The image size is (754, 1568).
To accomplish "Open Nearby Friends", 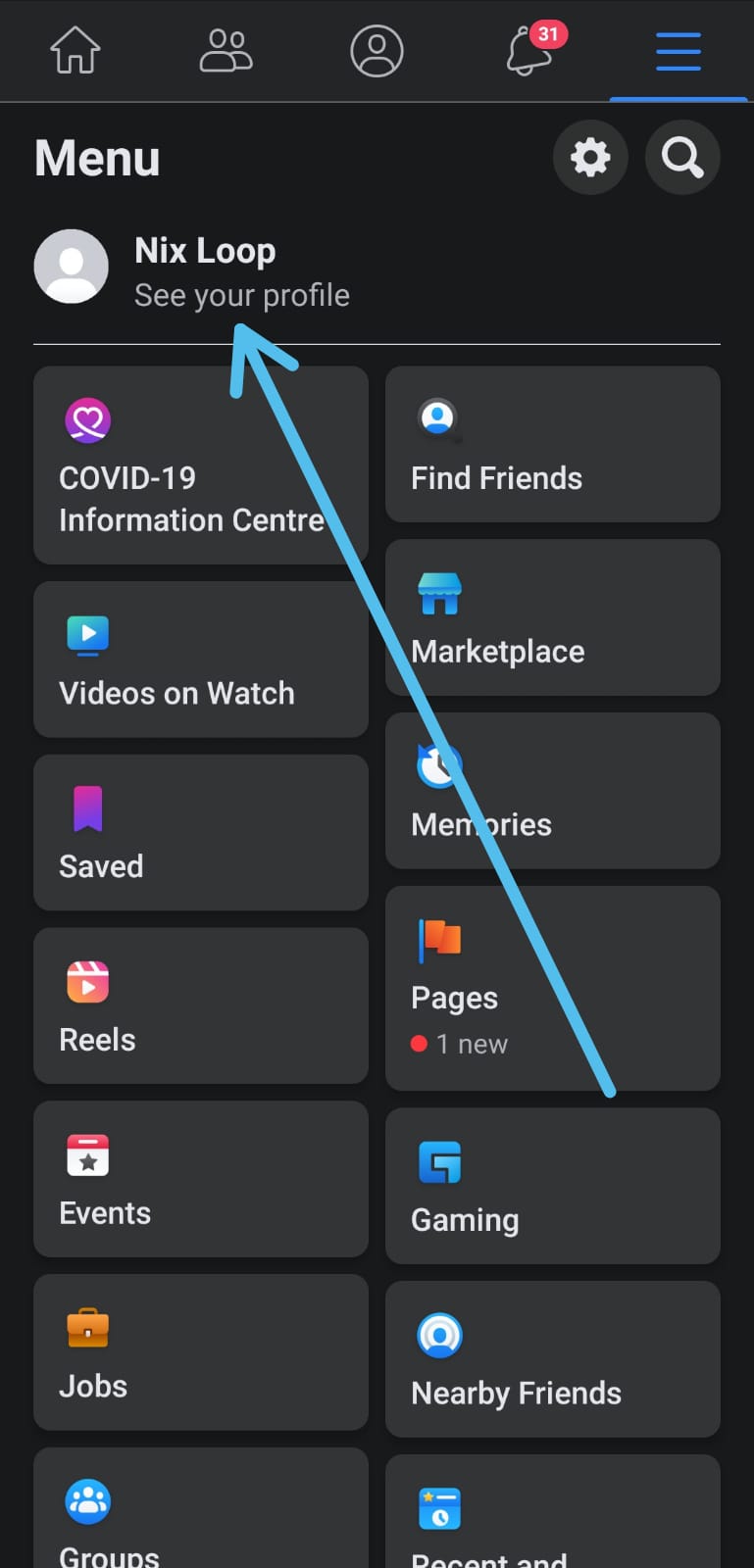I will coord(553,1359).
